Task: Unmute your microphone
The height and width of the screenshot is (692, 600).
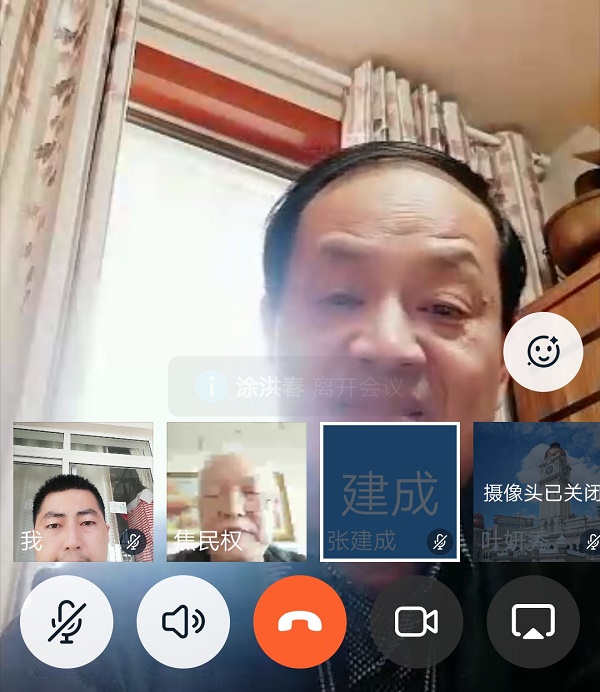Action: click(x=67, y=622)
